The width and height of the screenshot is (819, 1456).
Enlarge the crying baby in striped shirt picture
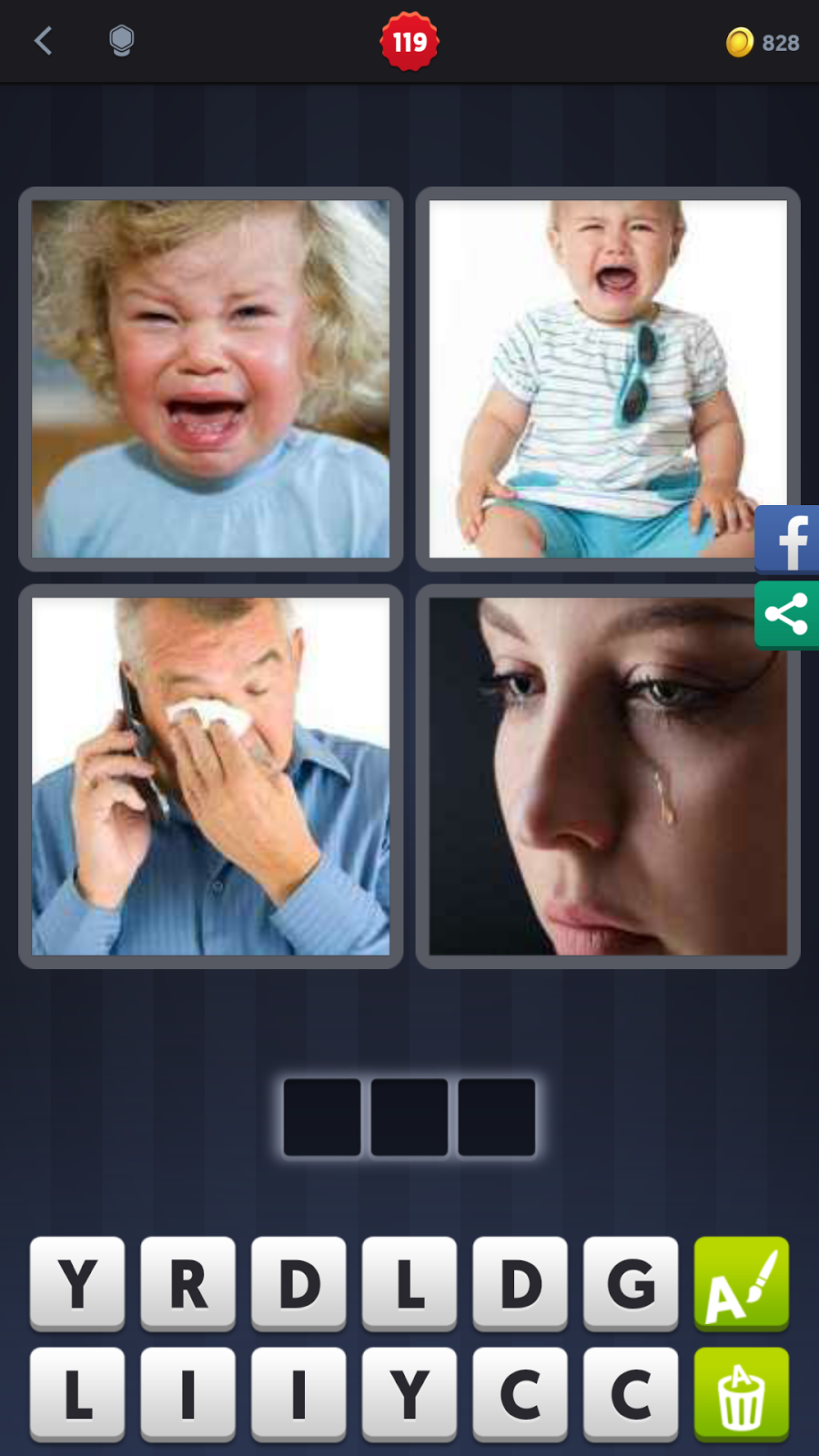click(608, 379)
